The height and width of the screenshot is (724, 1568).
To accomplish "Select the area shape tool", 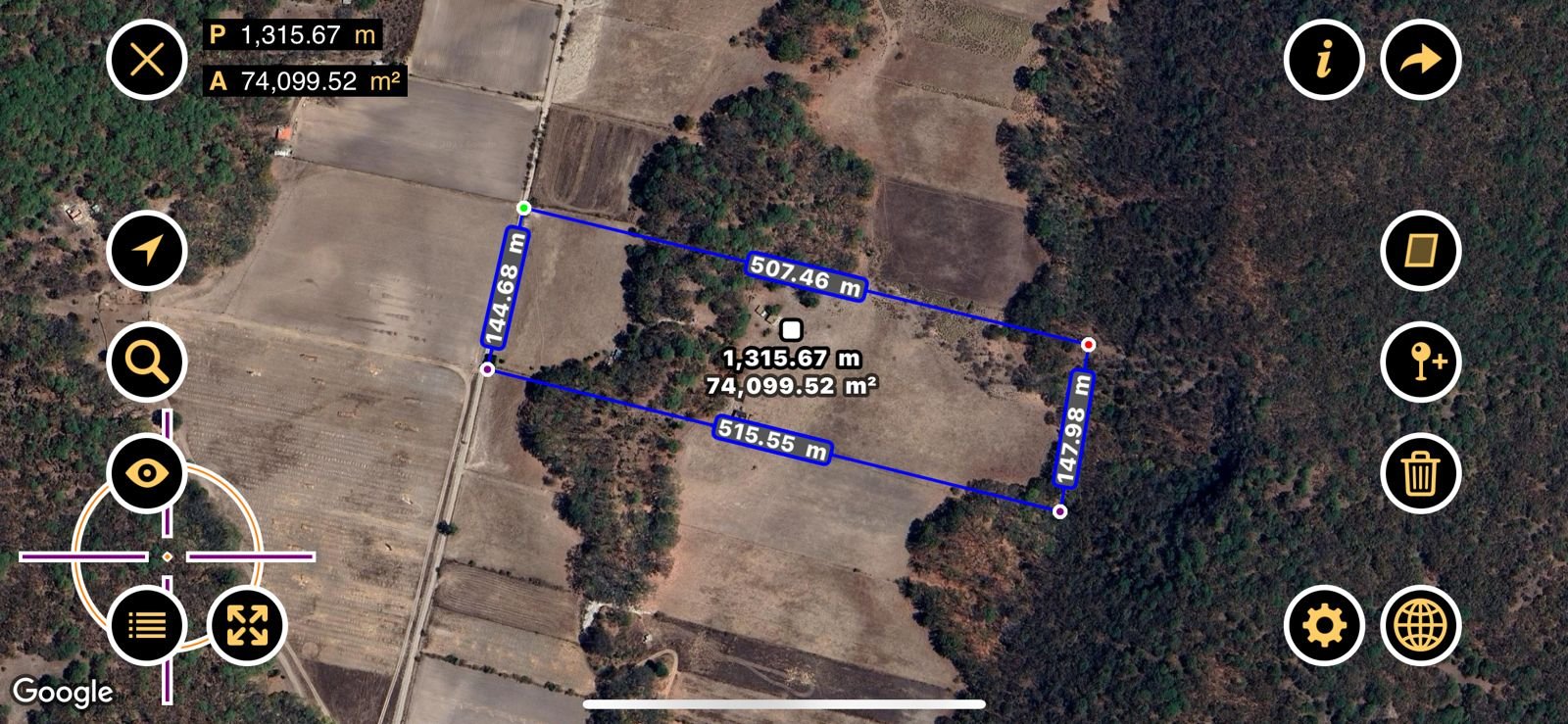I will (x=1420, y=250).
